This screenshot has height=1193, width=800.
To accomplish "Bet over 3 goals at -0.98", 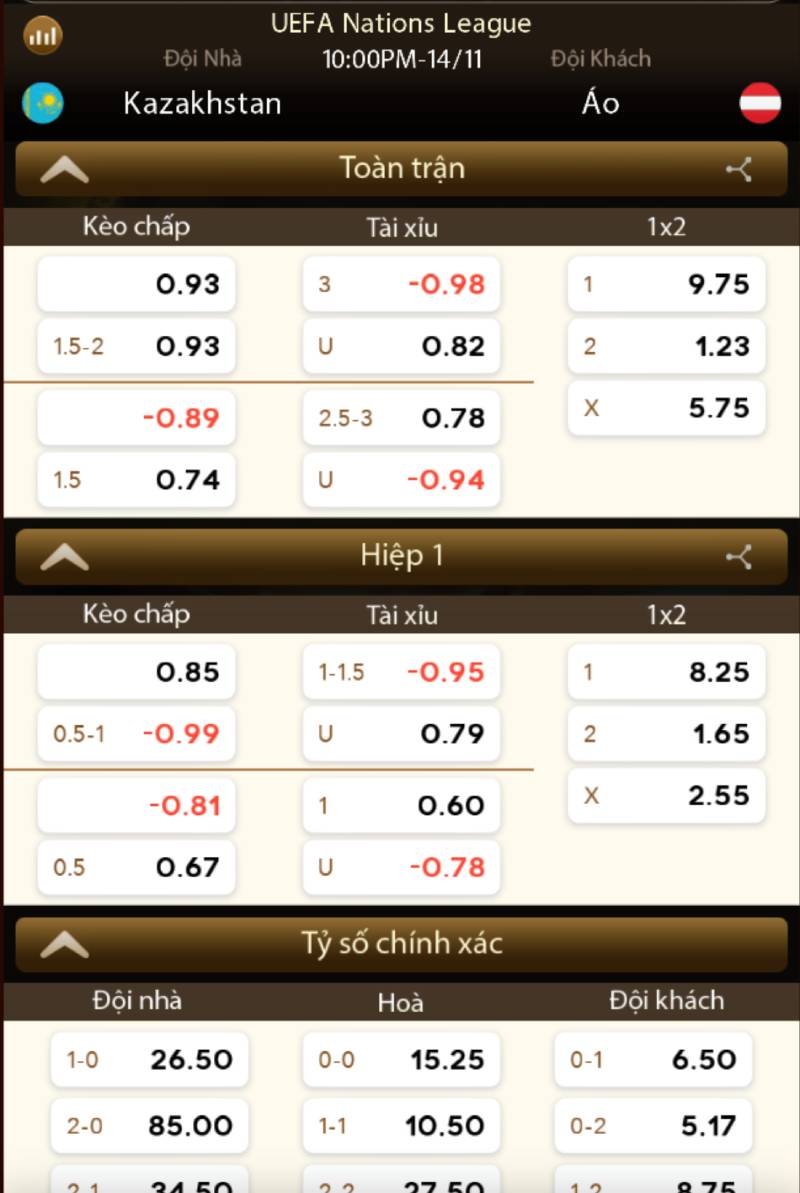I will click(x=401, y=285).
